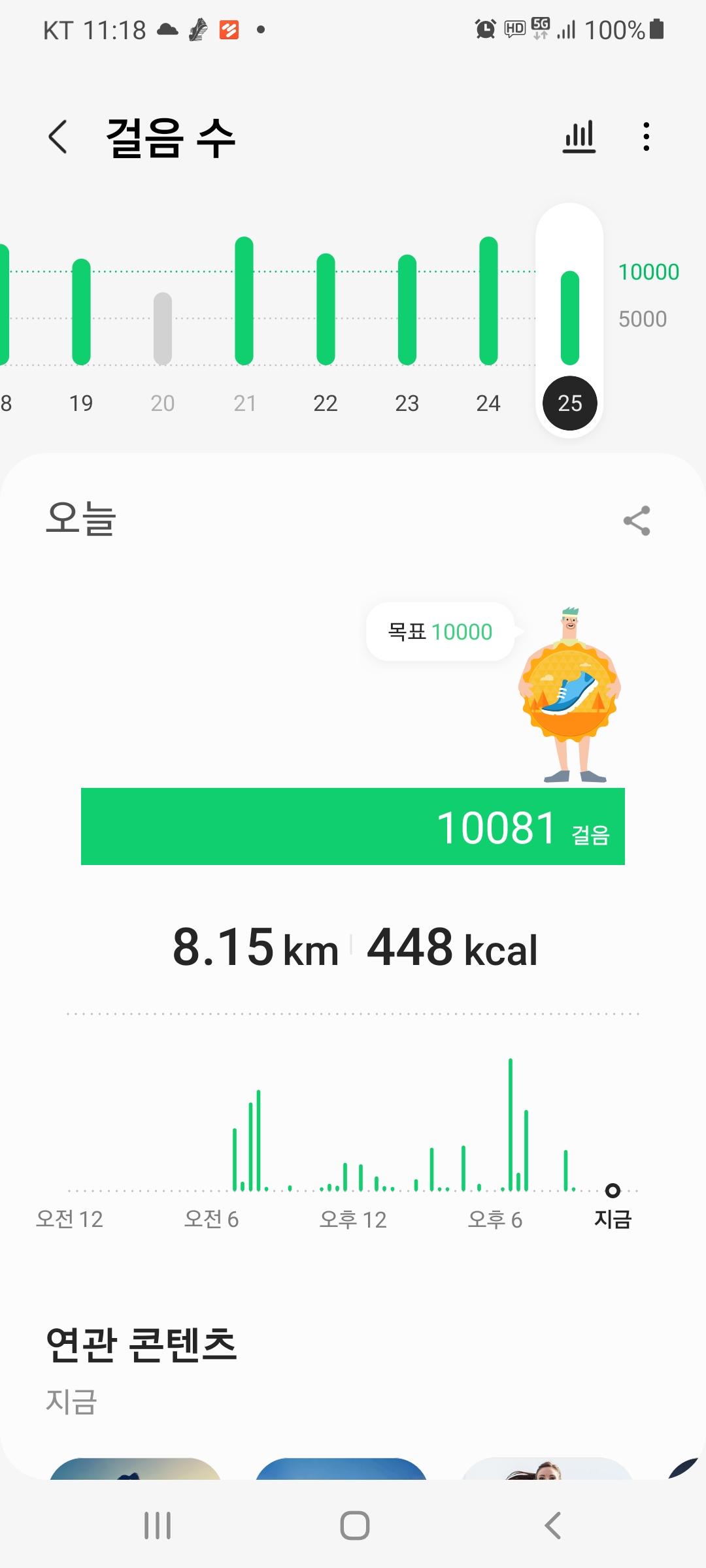Go to the home screen
Image resolution: width=706 pixels, height=1568 pixels.
point(354,1526)
